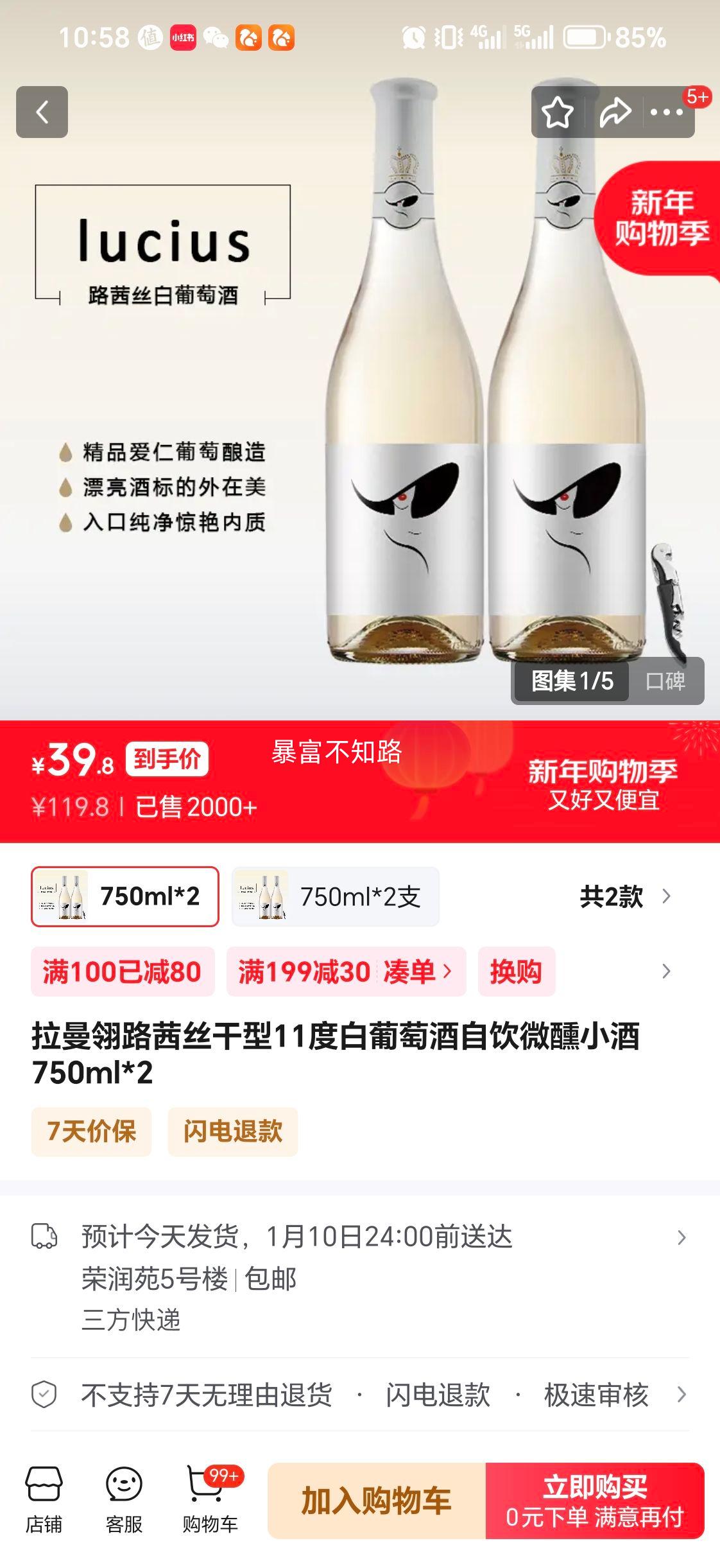720x1568 pixels.
Task: Tap the 满100已减80 coupon tag
Action: (x=123, y=972)
